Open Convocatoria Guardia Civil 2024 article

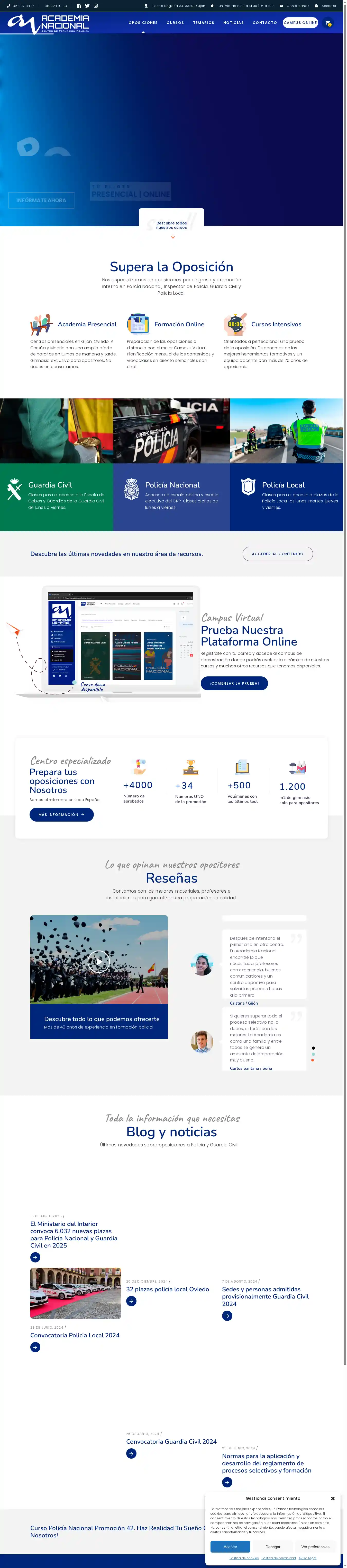(x=171, y=1441)
